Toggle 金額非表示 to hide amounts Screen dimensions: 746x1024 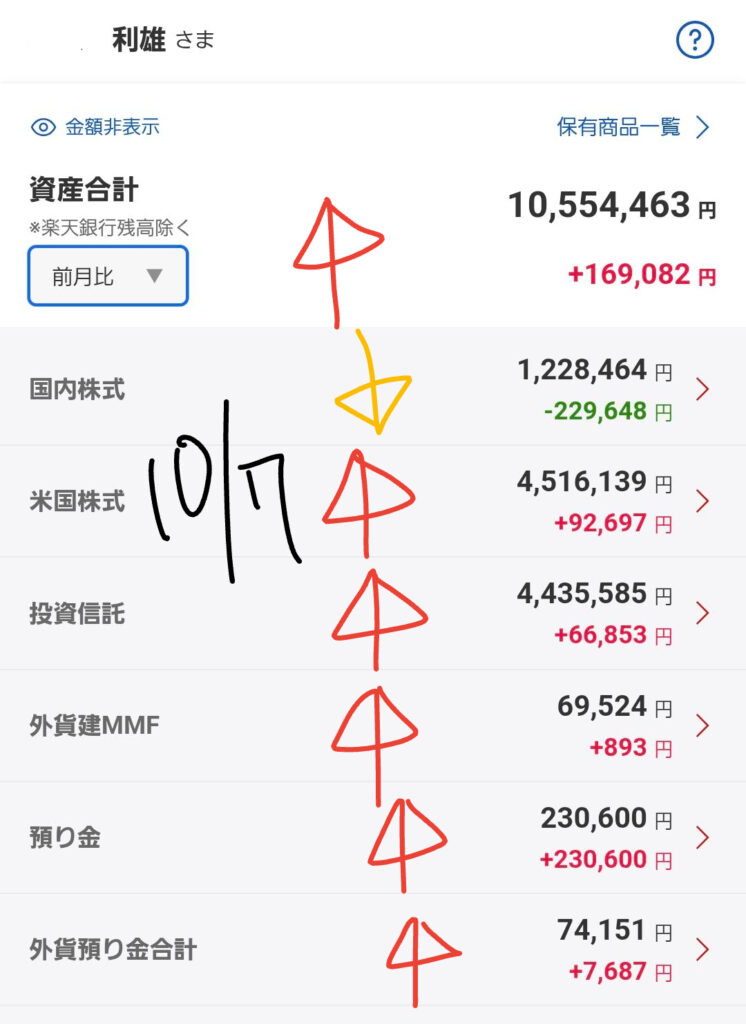96,127
